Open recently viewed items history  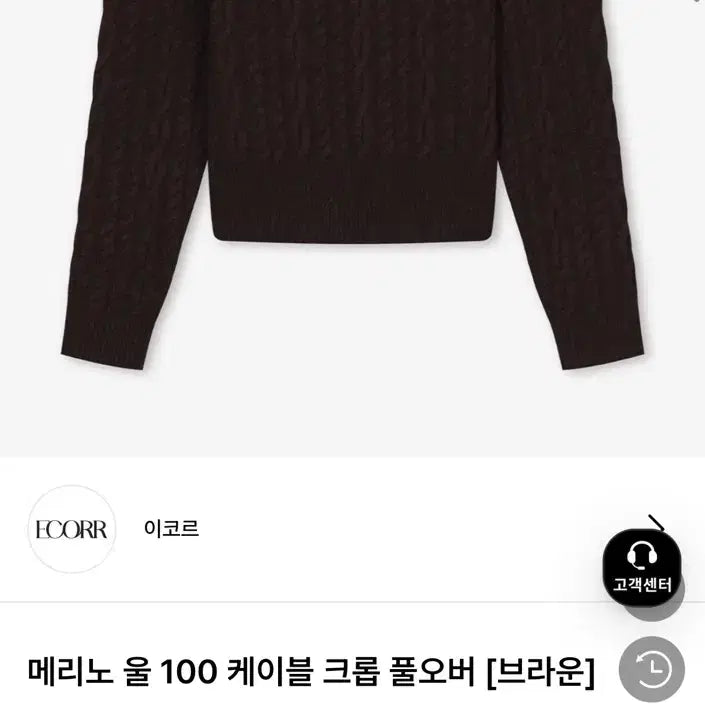[652, 668]
